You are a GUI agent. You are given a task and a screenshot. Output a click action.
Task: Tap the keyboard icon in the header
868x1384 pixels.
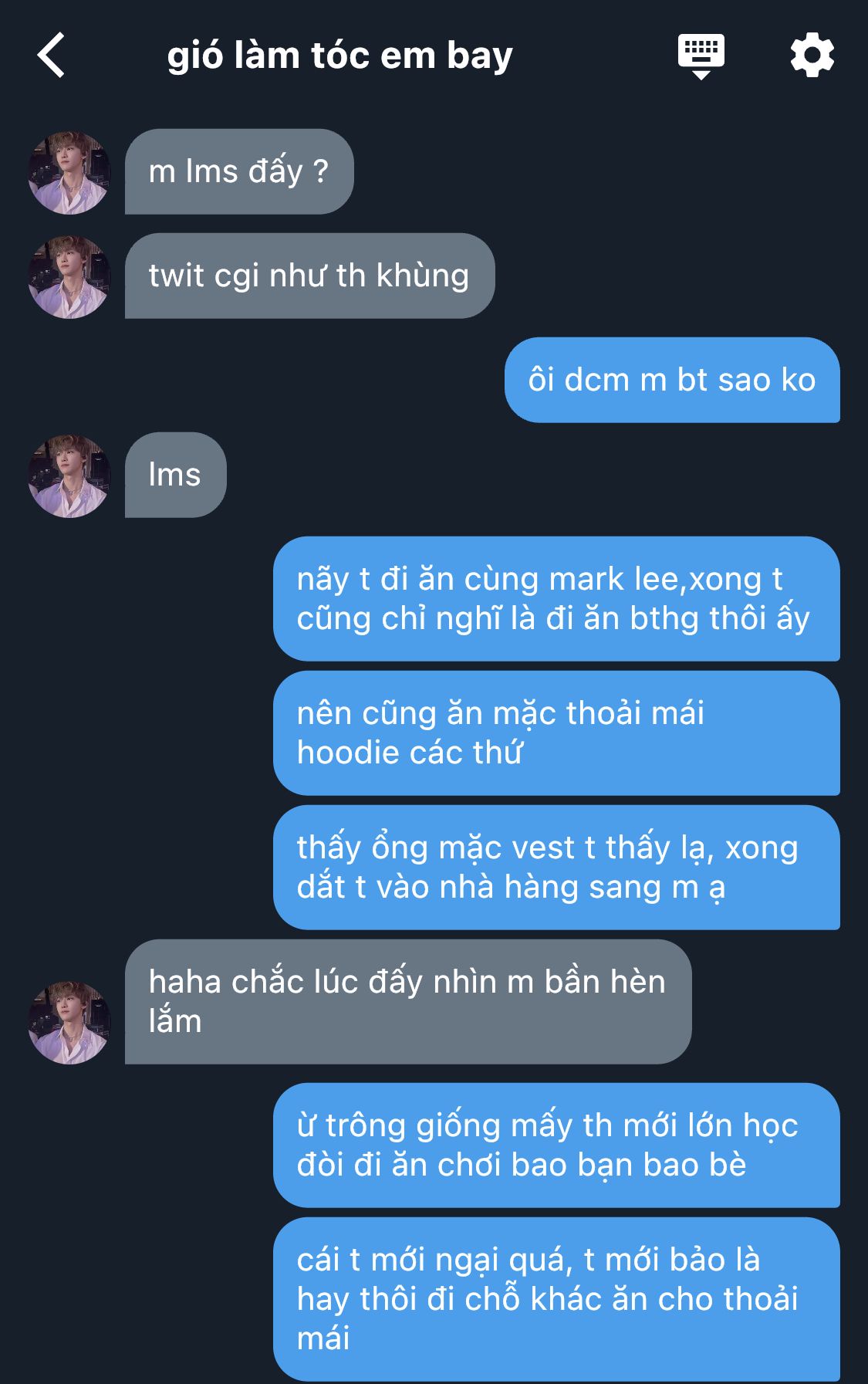coord(701,56)
